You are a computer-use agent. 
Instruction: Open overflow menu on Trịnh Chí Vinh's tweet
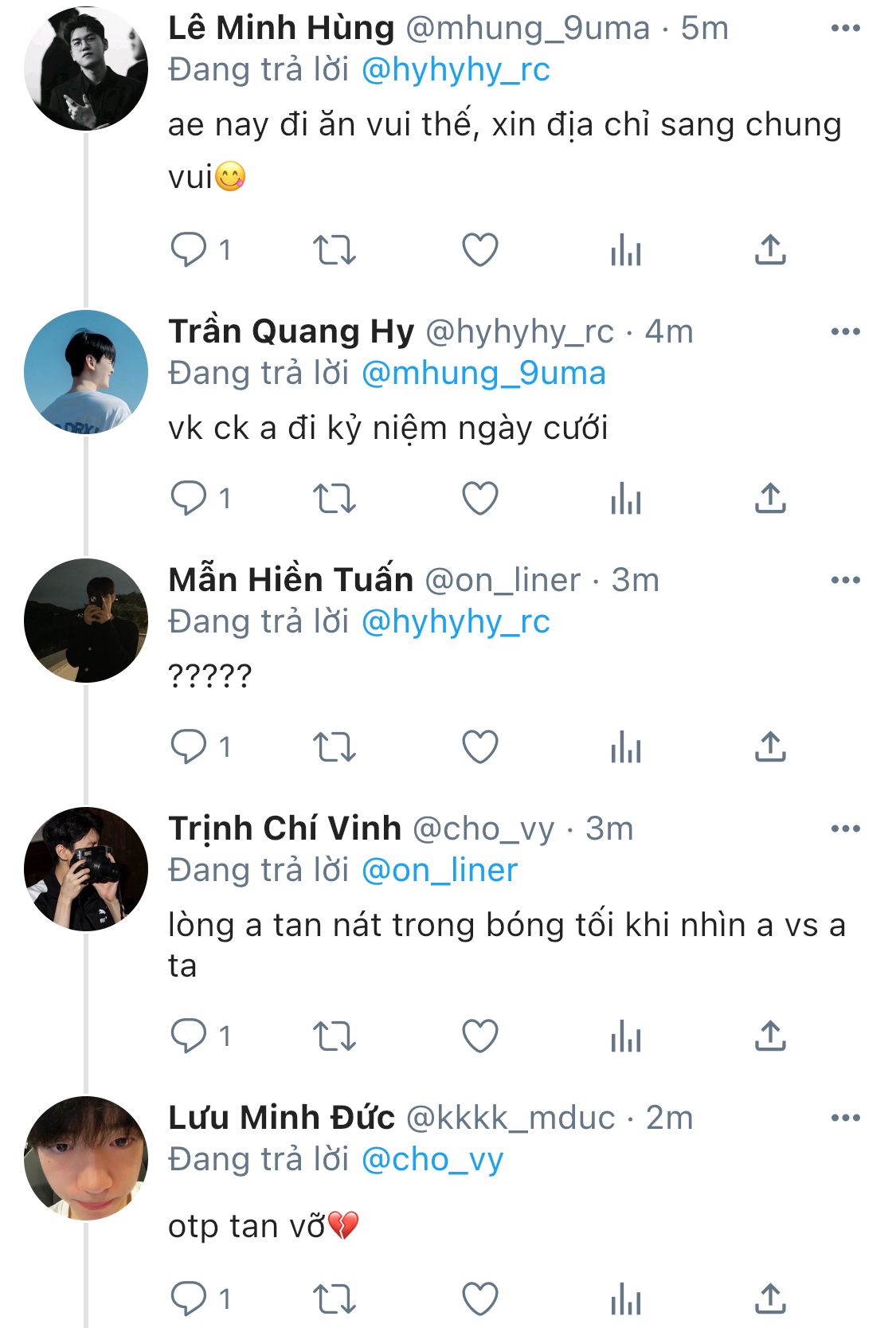click(x=845, y=829)
